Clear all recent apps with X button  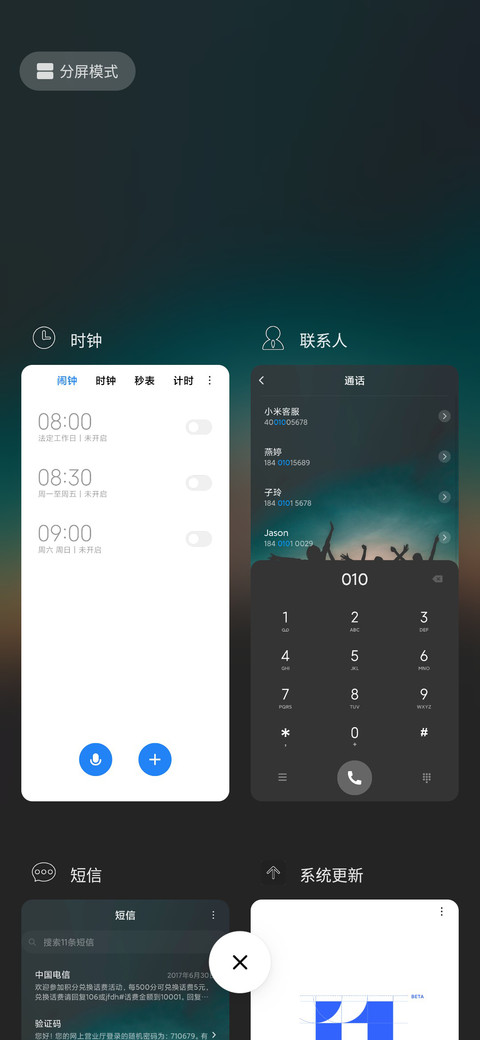click(239, 962)
